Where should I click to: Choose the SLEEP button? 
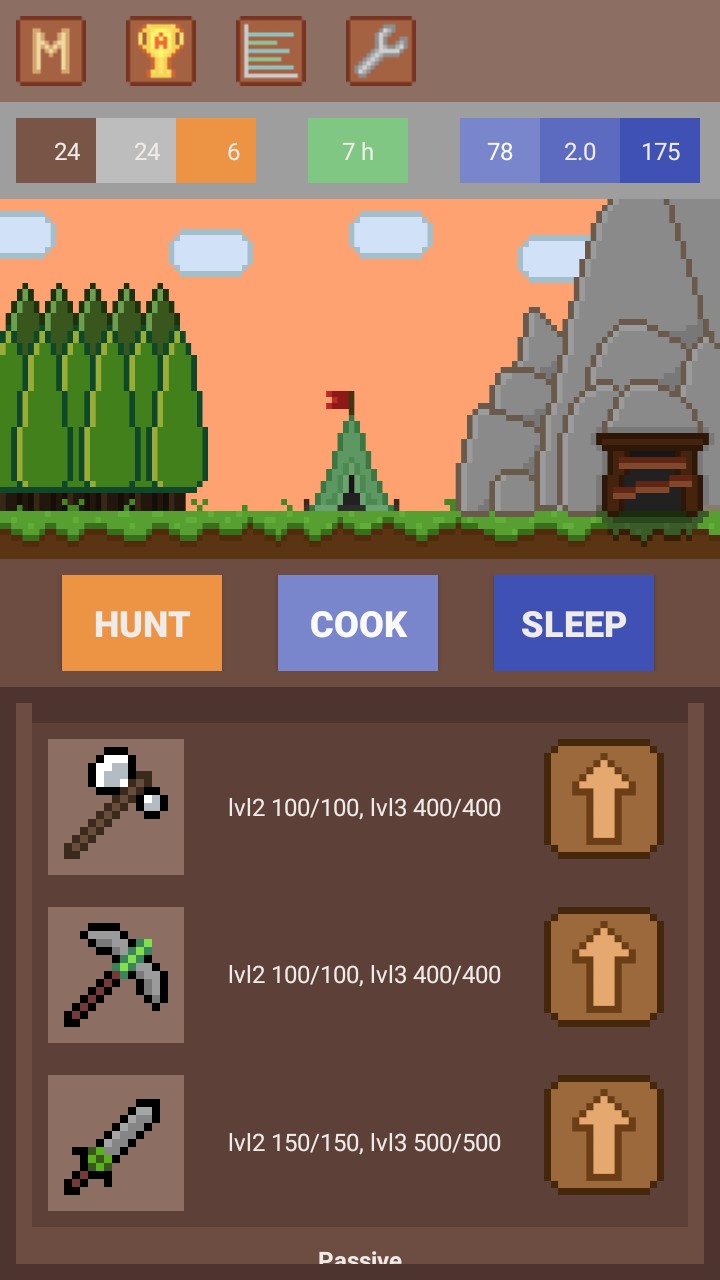[x=574, y=623]
